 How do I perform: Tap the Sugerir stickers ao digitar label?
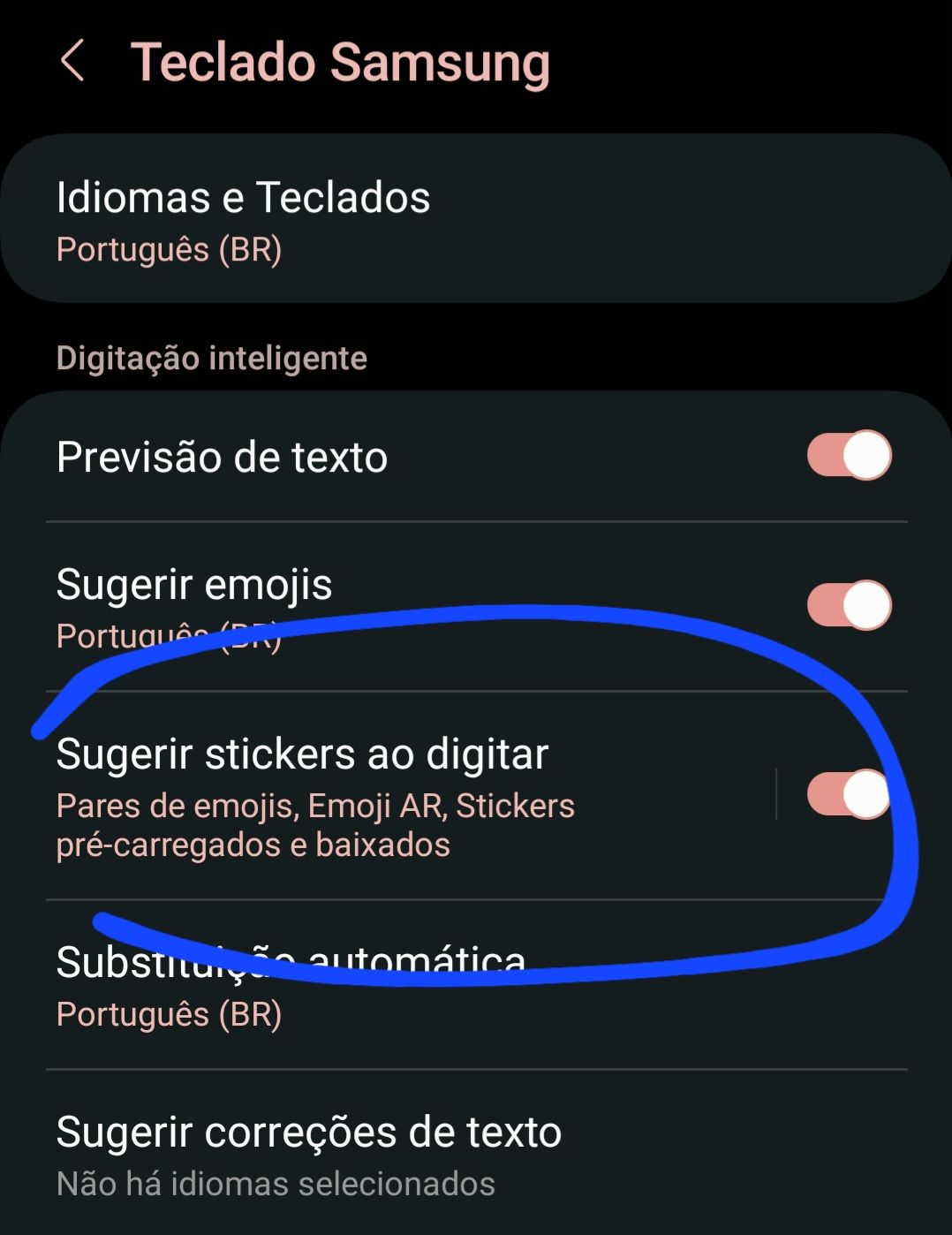coord(302,753)
